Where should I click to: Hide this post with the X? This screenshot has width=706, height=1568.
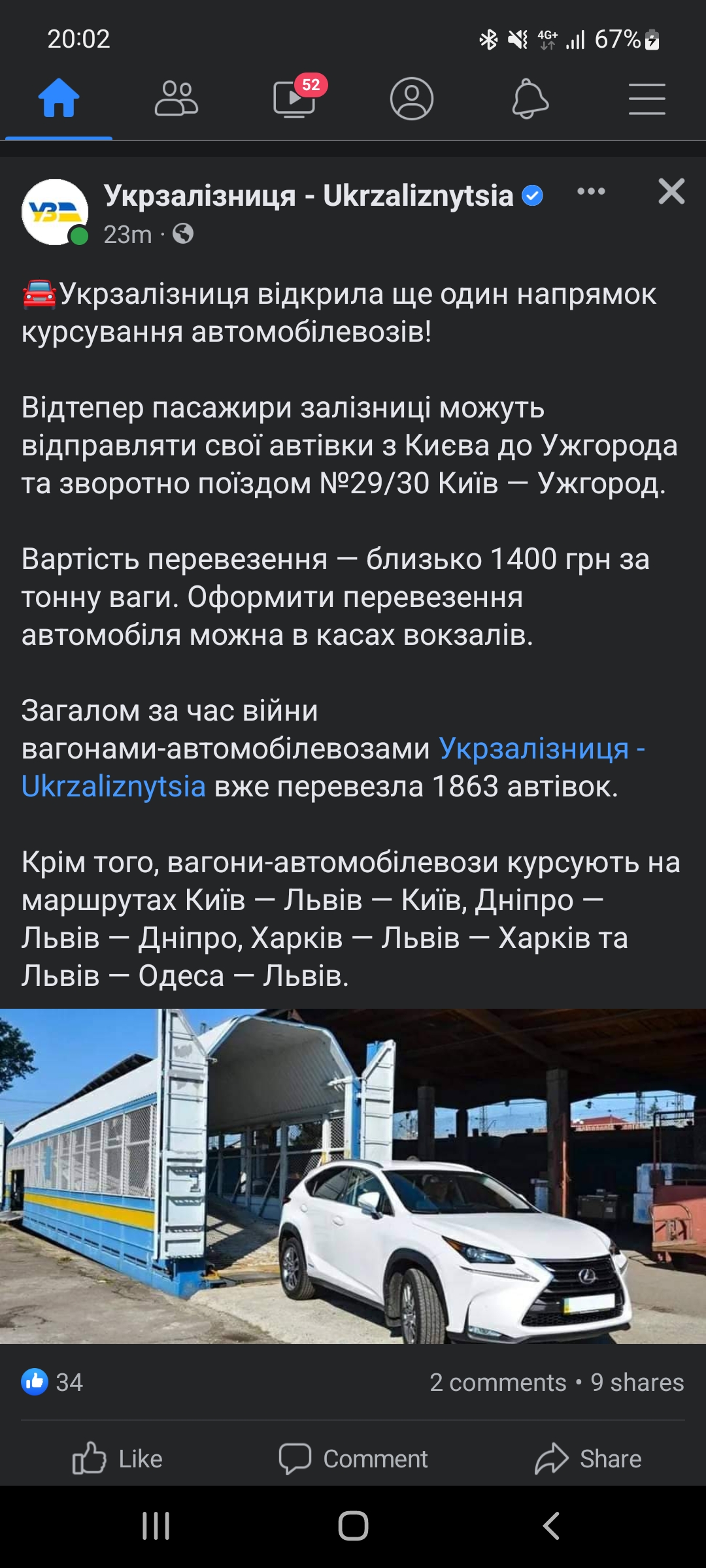tap(671, 192)
